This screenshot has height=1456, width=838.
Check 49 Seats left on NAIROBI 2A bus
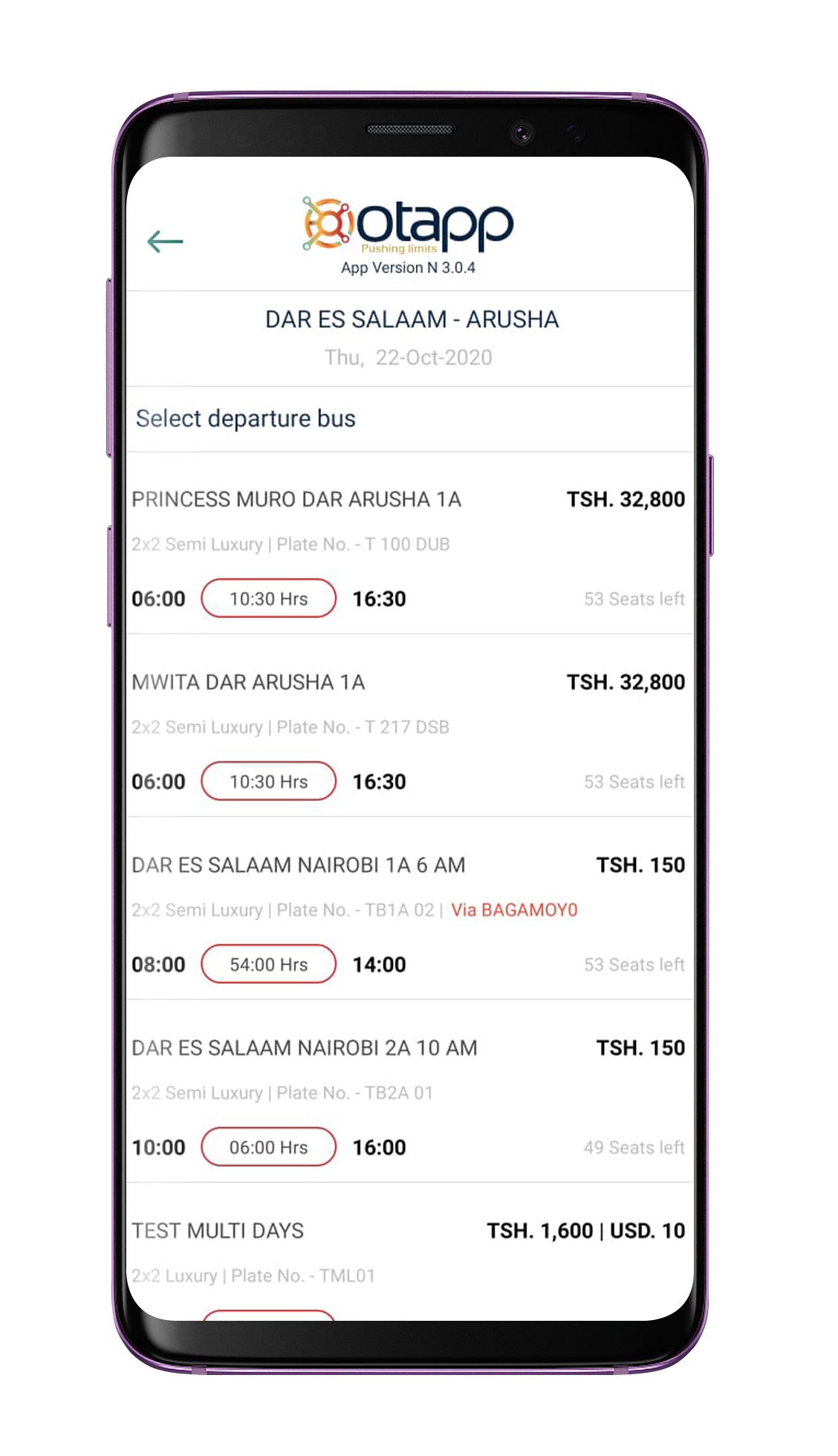pos(634,1147)
